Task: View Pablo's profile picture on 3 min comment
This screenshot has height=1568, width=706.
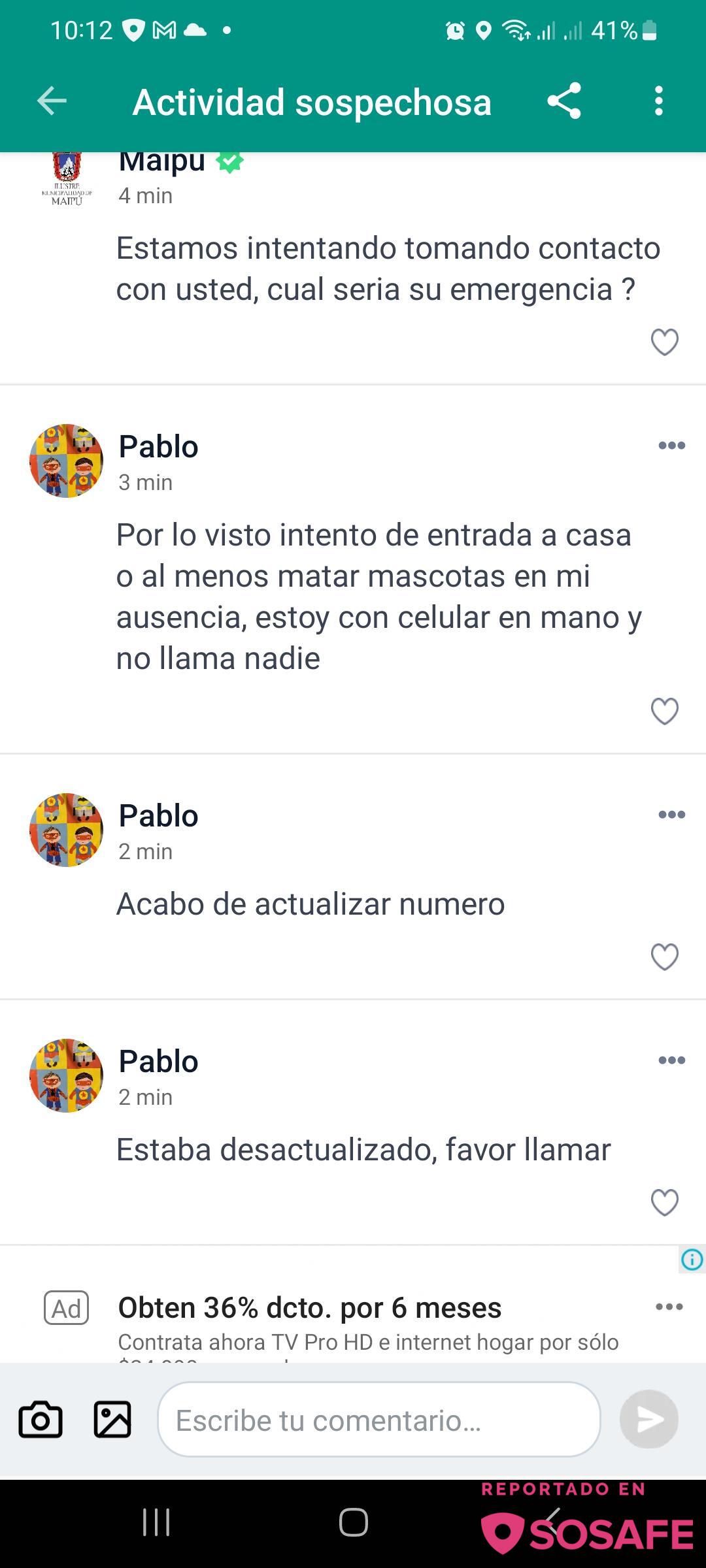Action: point(66,461)
